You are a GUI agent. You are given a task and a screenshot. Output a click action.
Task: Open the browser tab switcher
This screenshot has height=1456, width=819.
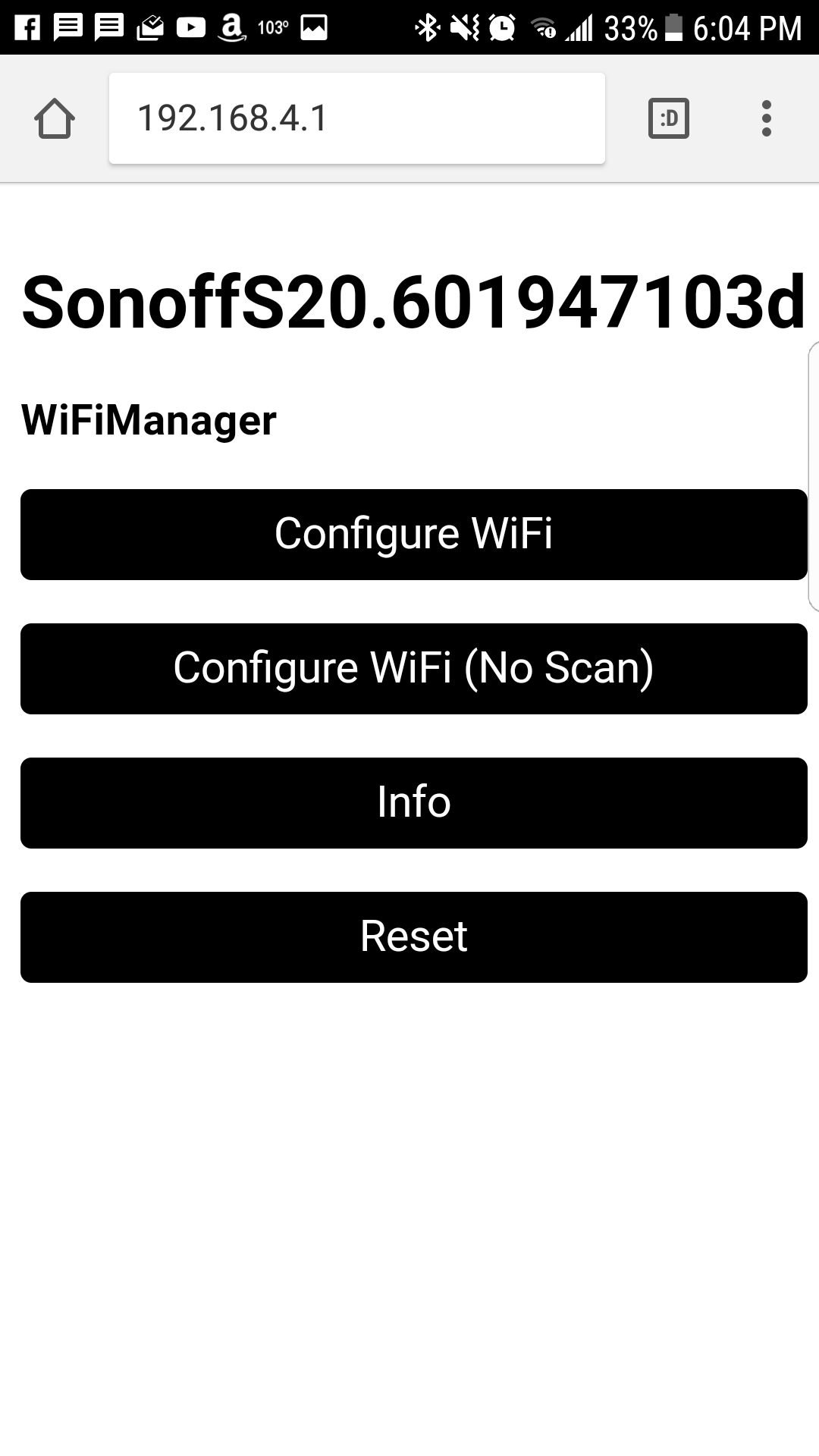click(x=669, y=118)
